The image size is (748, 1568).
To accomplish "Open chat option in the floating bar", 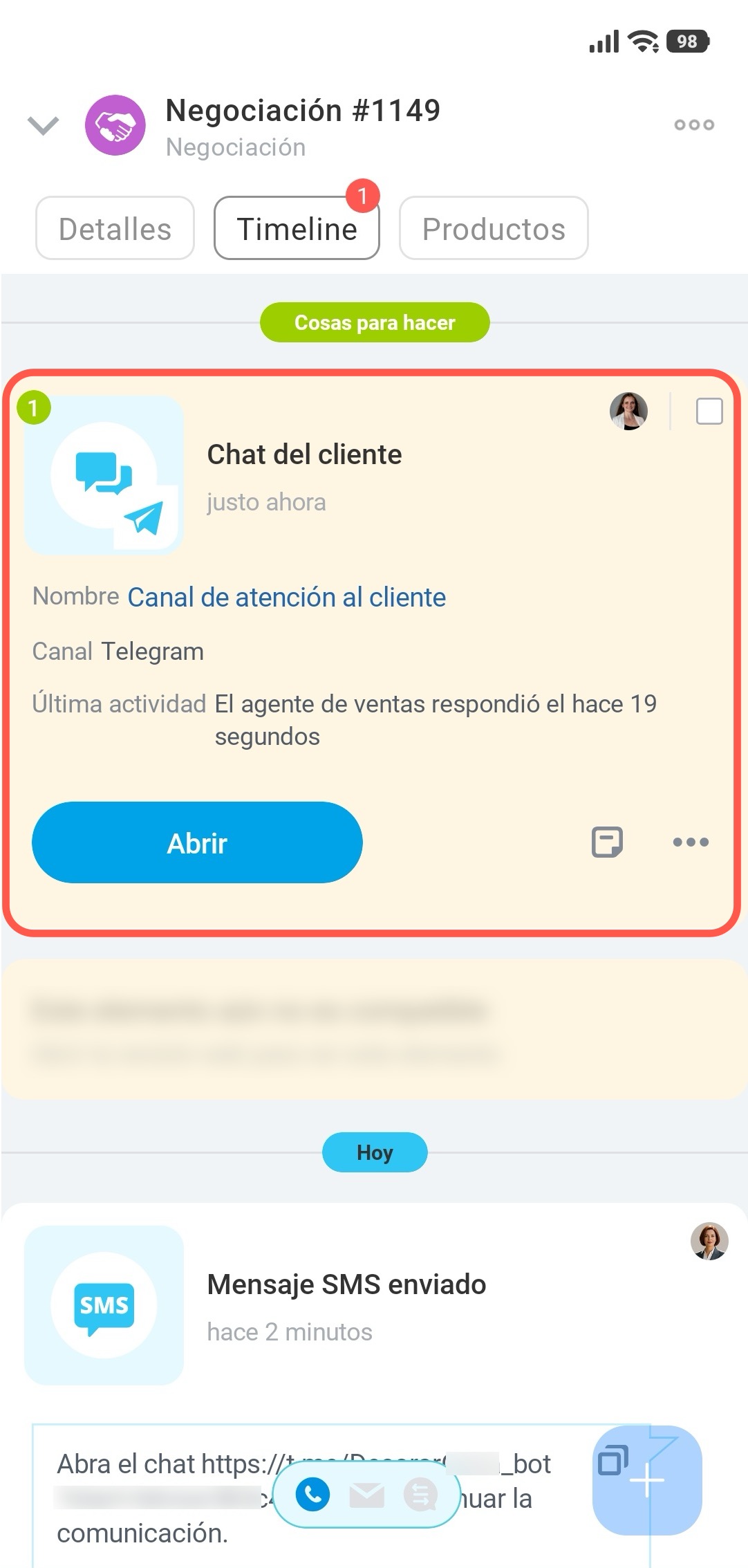I will click(x=421, y=1495).
